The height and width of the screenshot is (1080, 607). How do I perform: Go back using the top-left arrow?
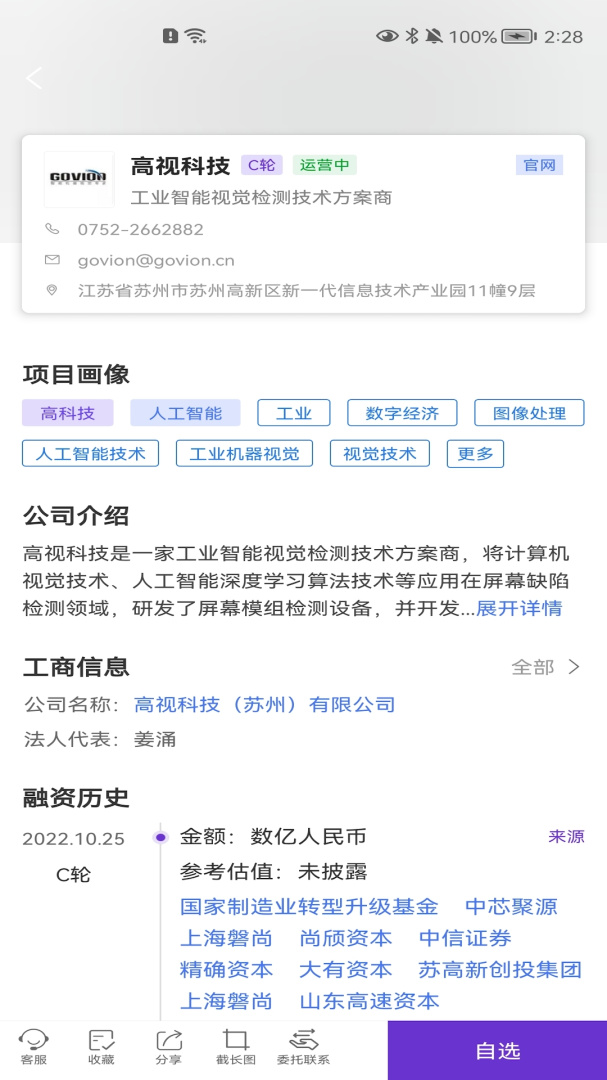click(x=35, y=78)
